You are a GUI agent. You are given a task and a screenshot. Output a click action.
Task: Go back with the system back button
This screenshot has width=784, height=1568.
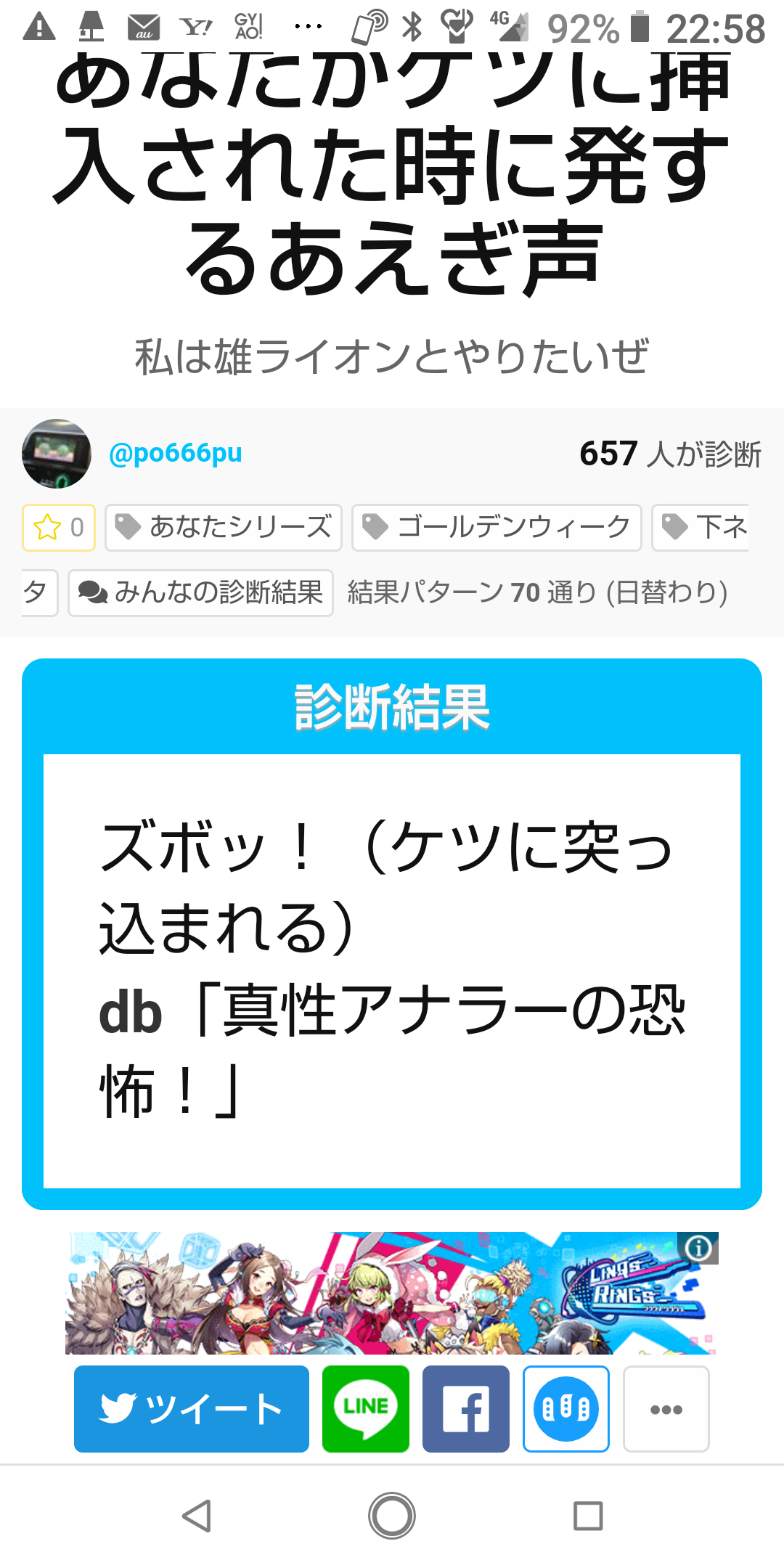tap(196, 1516)
